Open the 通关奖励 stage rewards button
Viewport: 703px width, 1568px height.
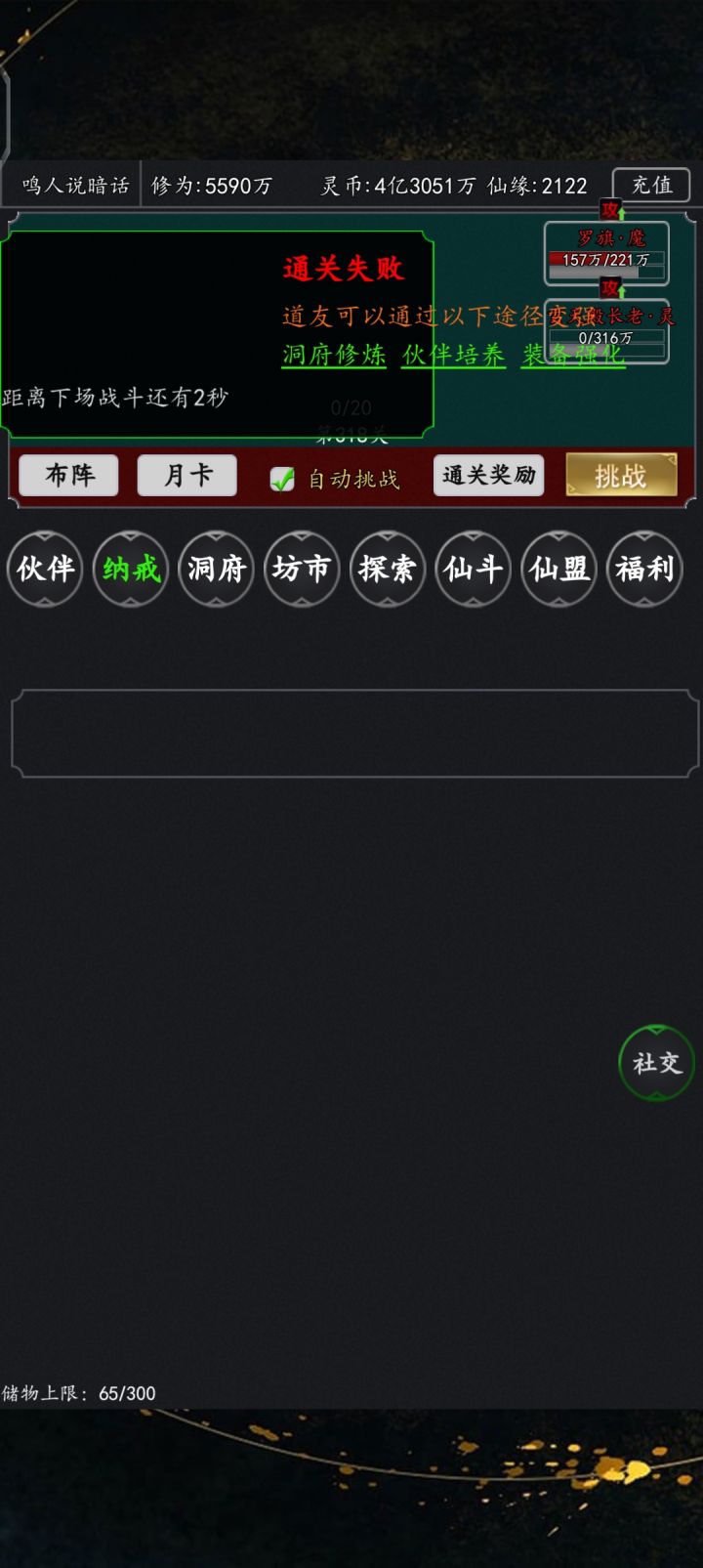pyautogui.click(x=488, y=476)
